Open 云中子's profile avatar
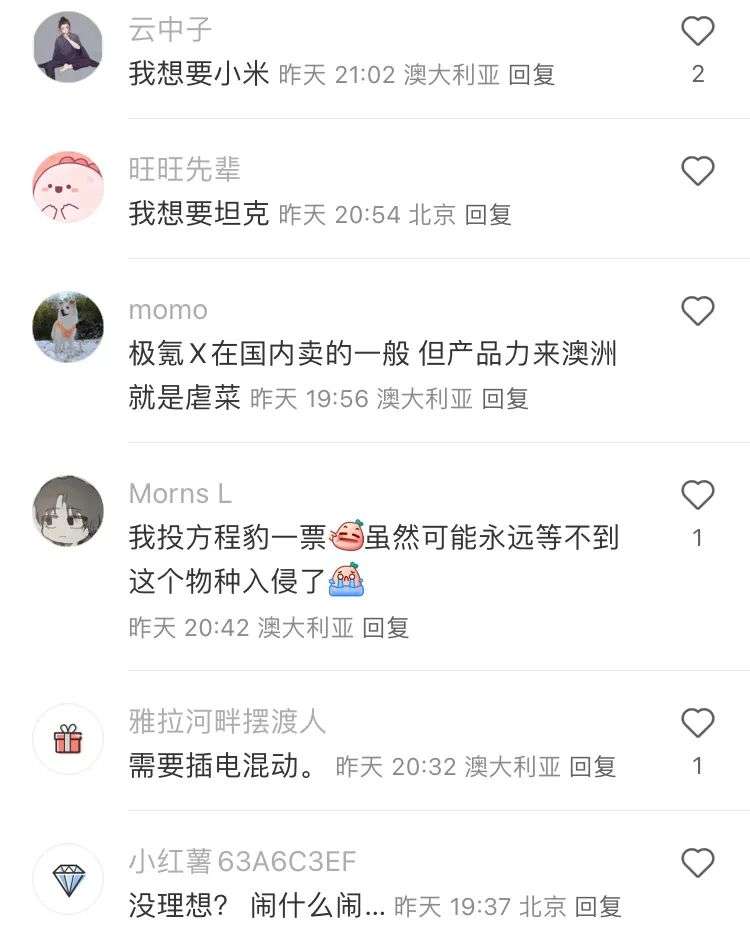 pos(69,47)
